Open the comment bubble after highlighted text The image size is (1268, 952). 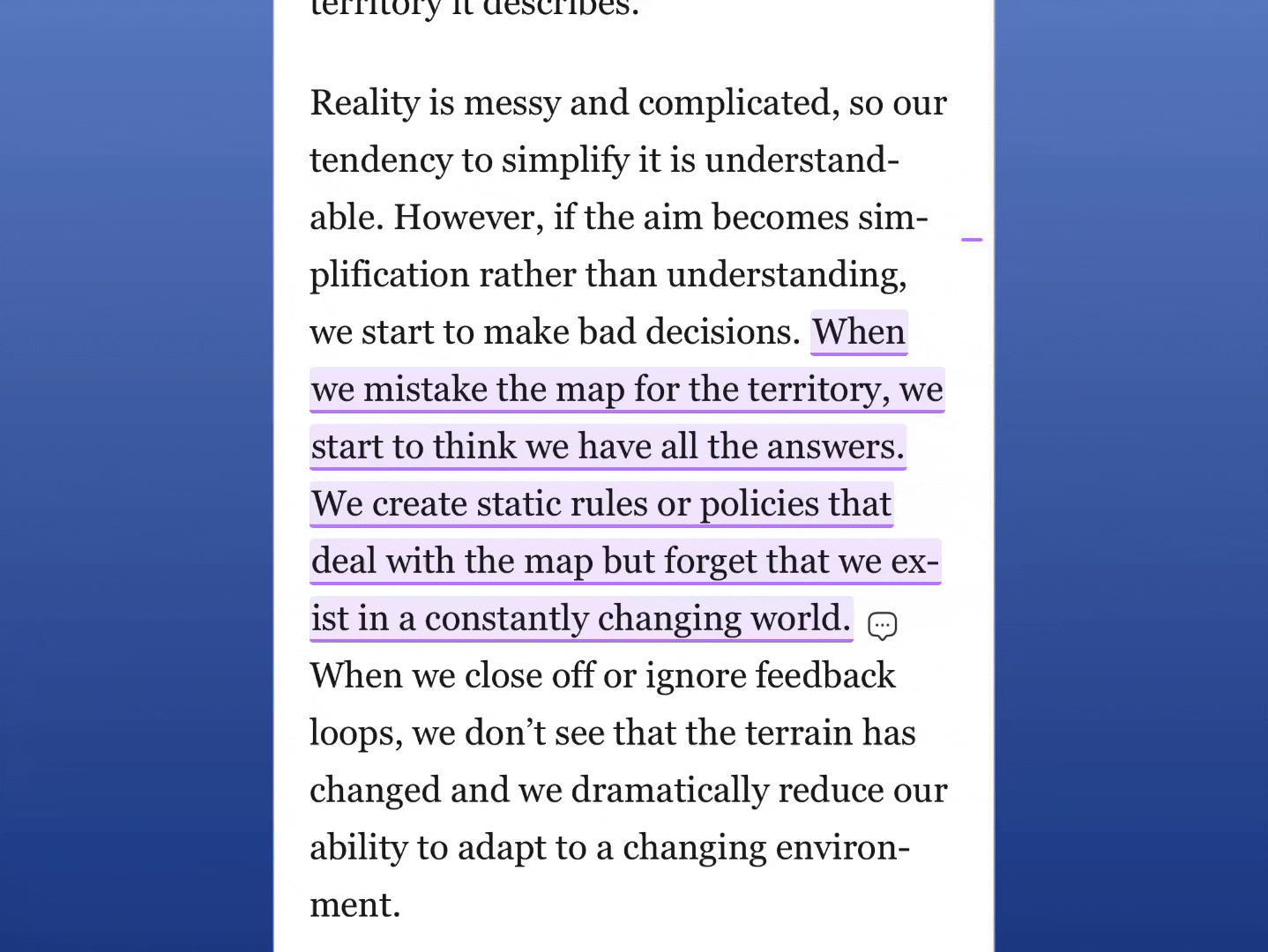(x=882, y=625)
